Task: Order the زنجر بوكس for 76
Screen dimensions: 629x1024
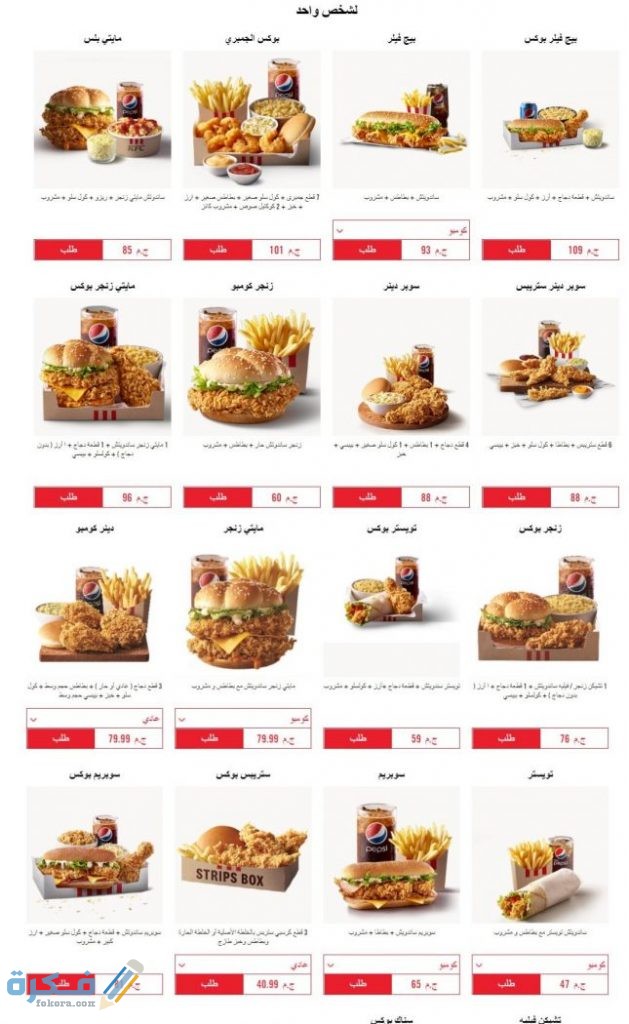Action: point(506,739)
